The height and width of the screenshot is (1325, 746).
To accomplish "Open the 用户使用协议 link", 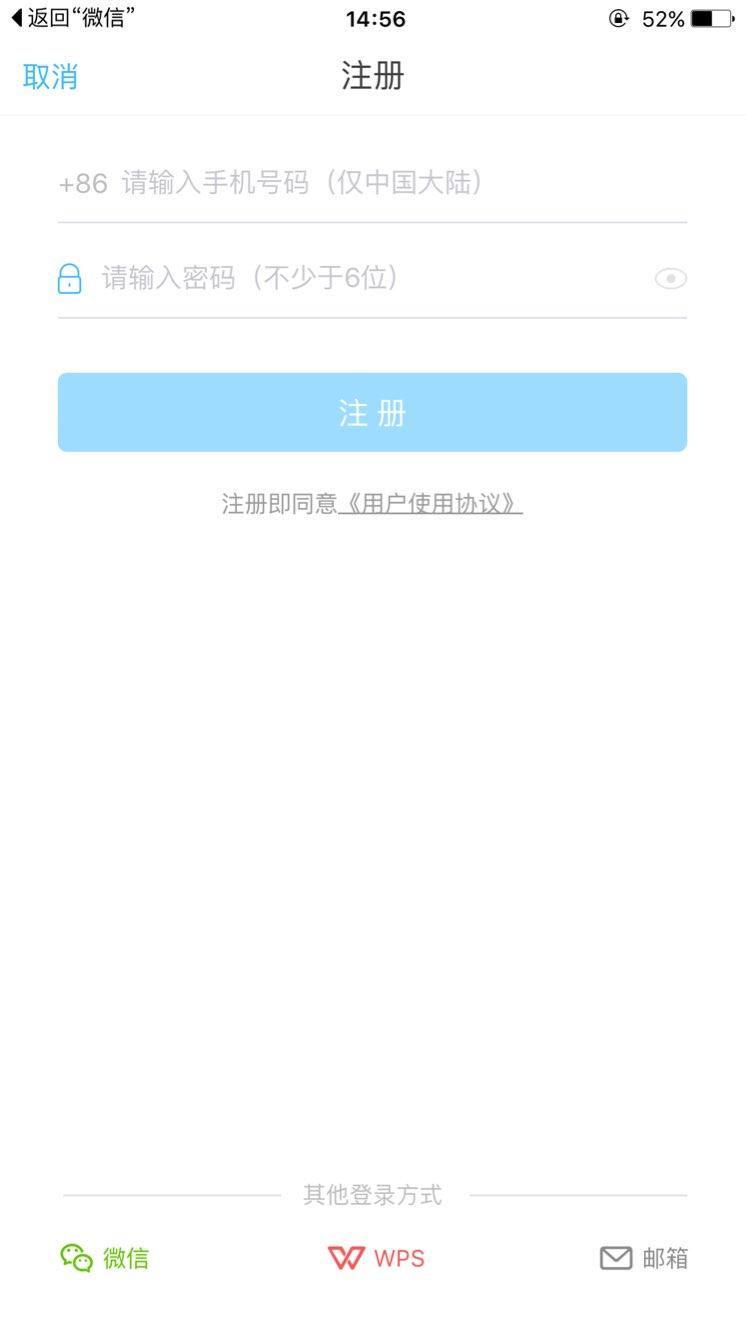I will 431,503.
